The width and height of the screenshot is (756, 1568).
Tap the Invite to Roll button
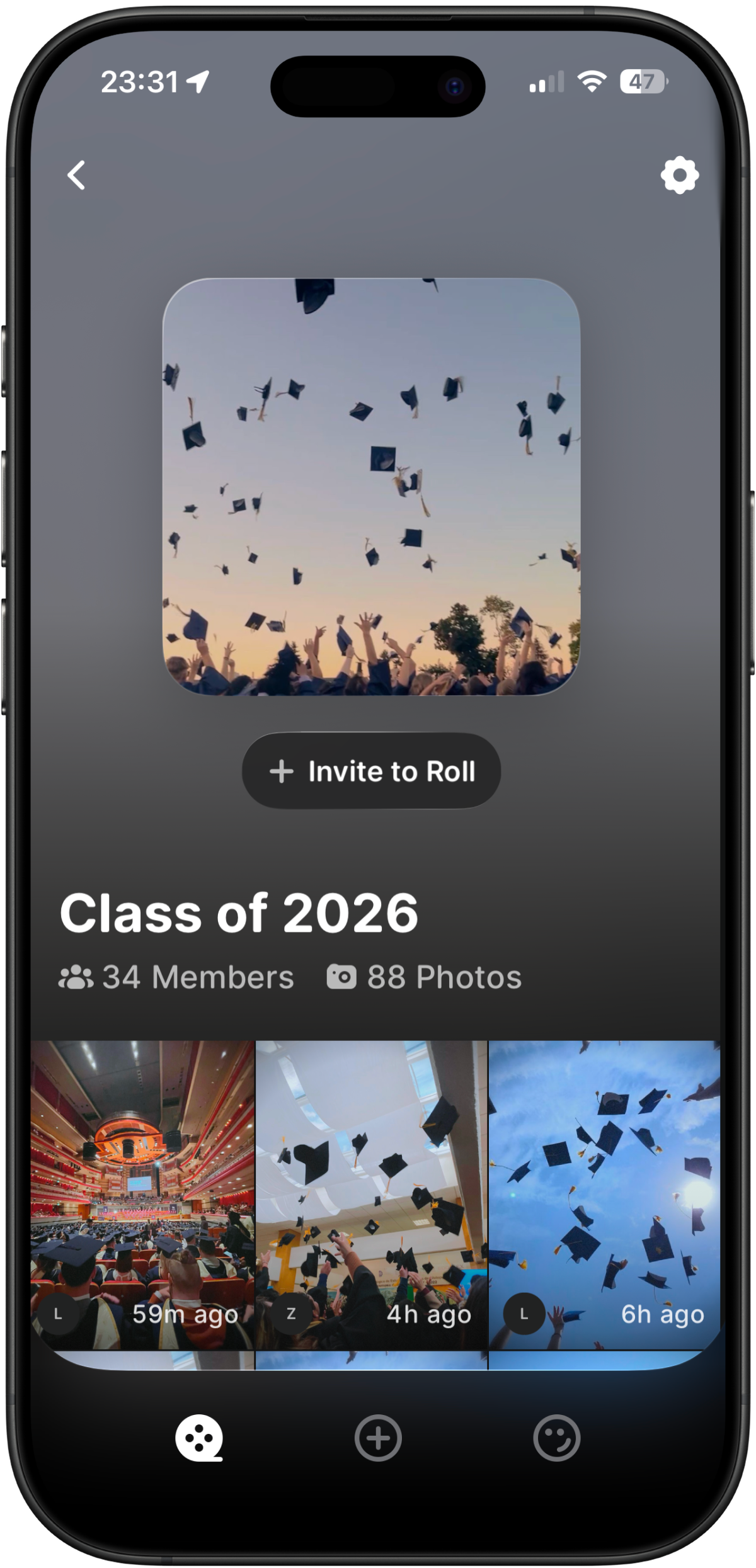(x=372, y=771)
